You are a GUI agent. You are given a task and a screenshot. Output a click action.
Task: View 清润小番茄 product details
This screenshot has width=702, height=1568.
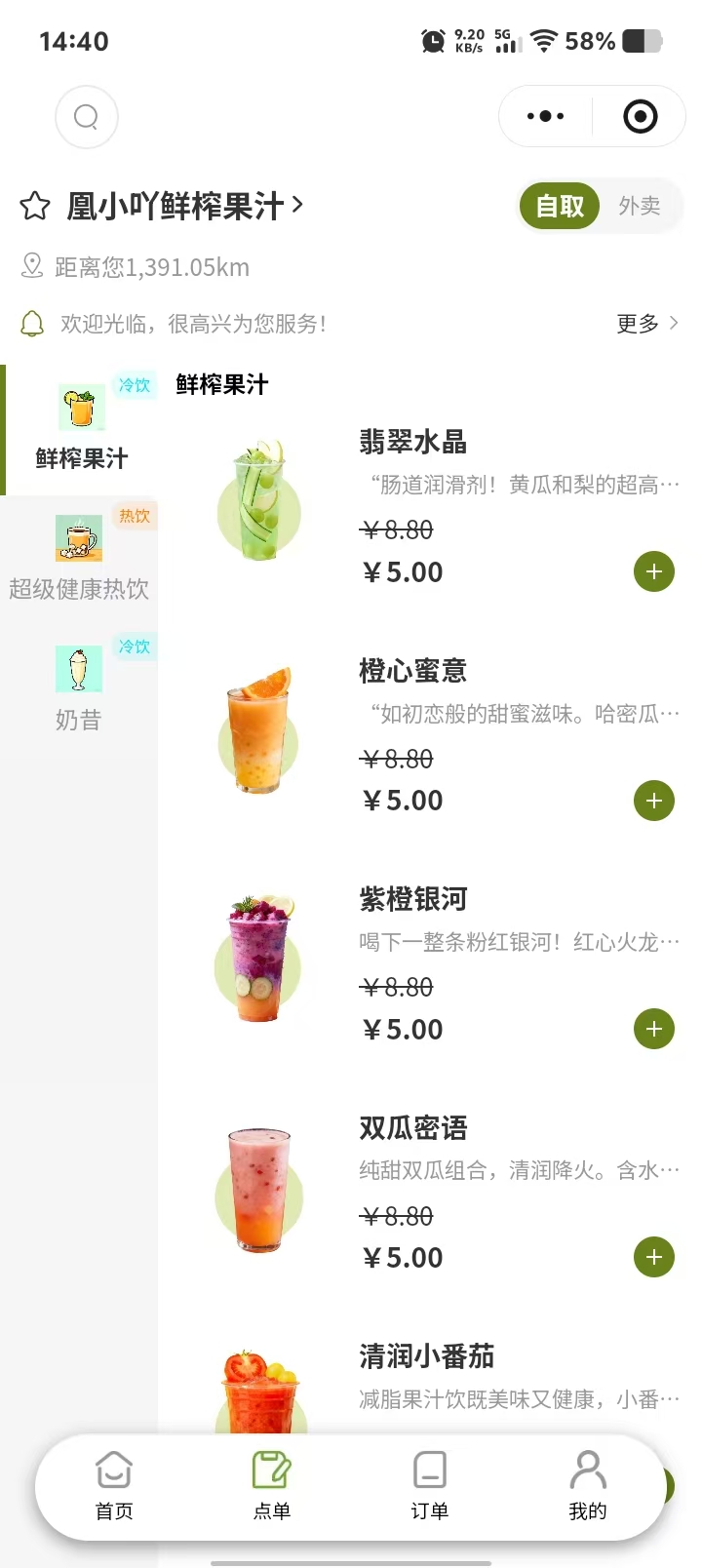426,1356
